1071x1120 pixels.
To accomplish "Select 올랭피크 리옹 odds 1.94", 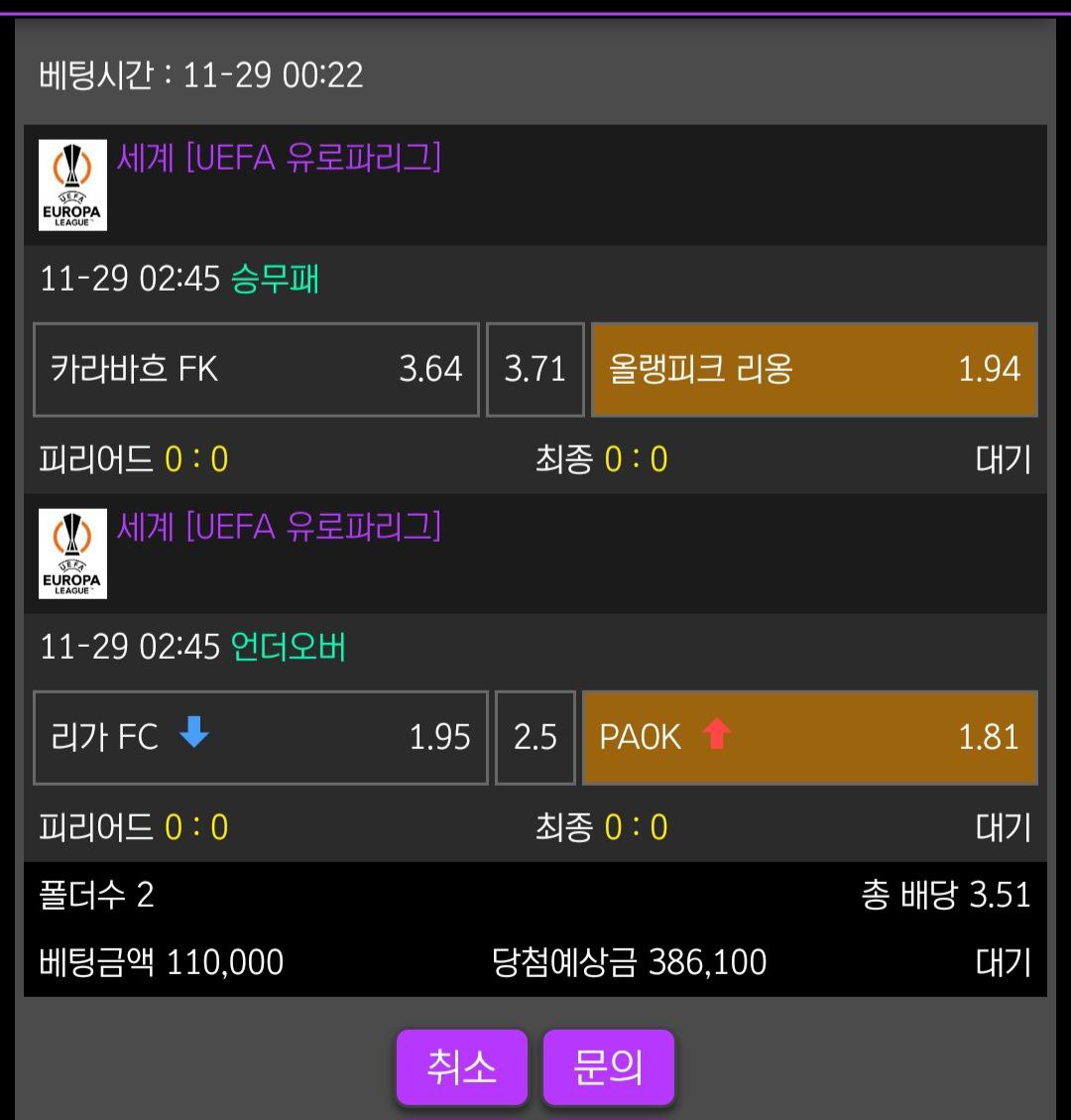I will pyautogui.click(x=814, y=369).
